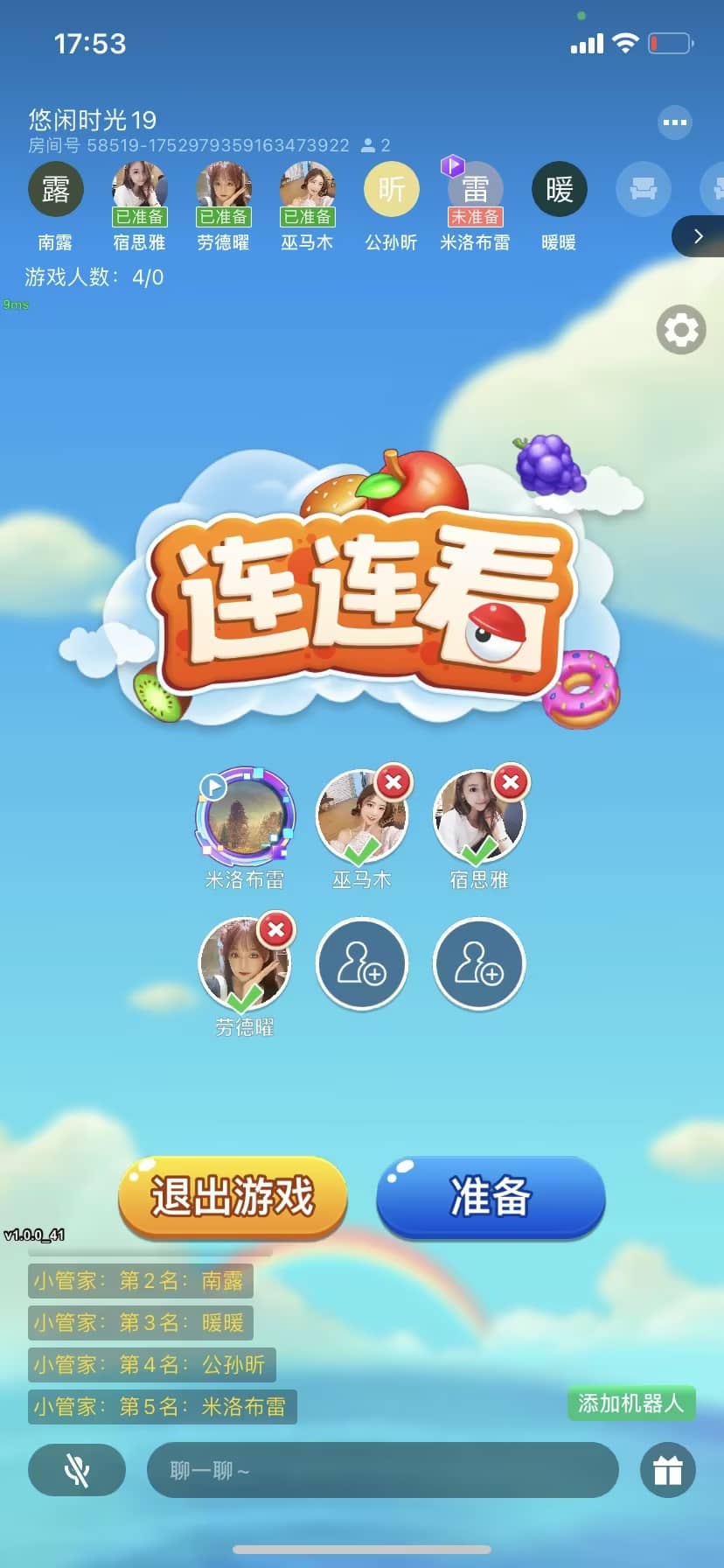Open the gift box icon
The image size is (724, 1568).
tap(668, 1471)
